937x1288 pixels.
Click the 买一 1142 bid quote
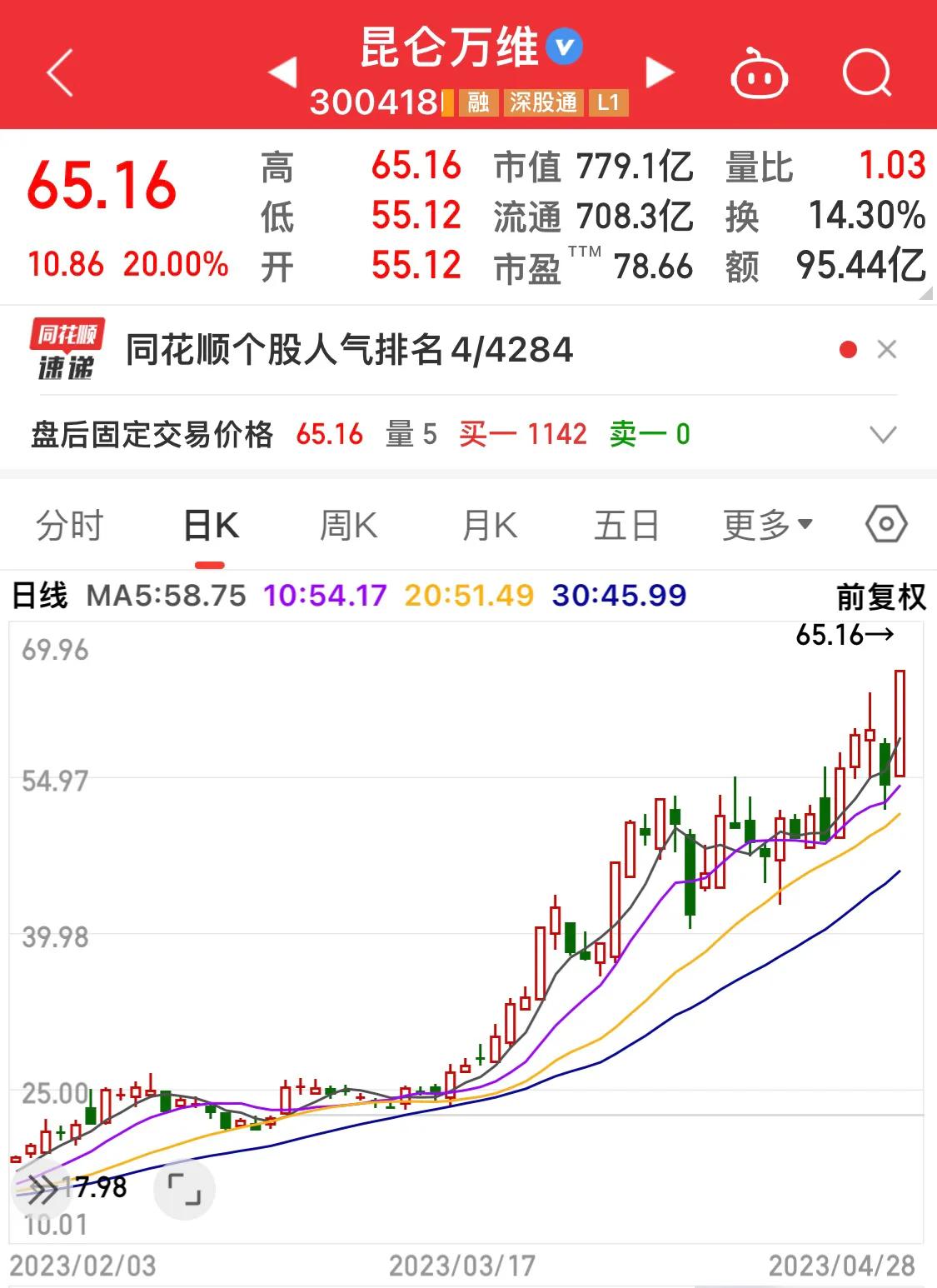click(x=521, y=434)
